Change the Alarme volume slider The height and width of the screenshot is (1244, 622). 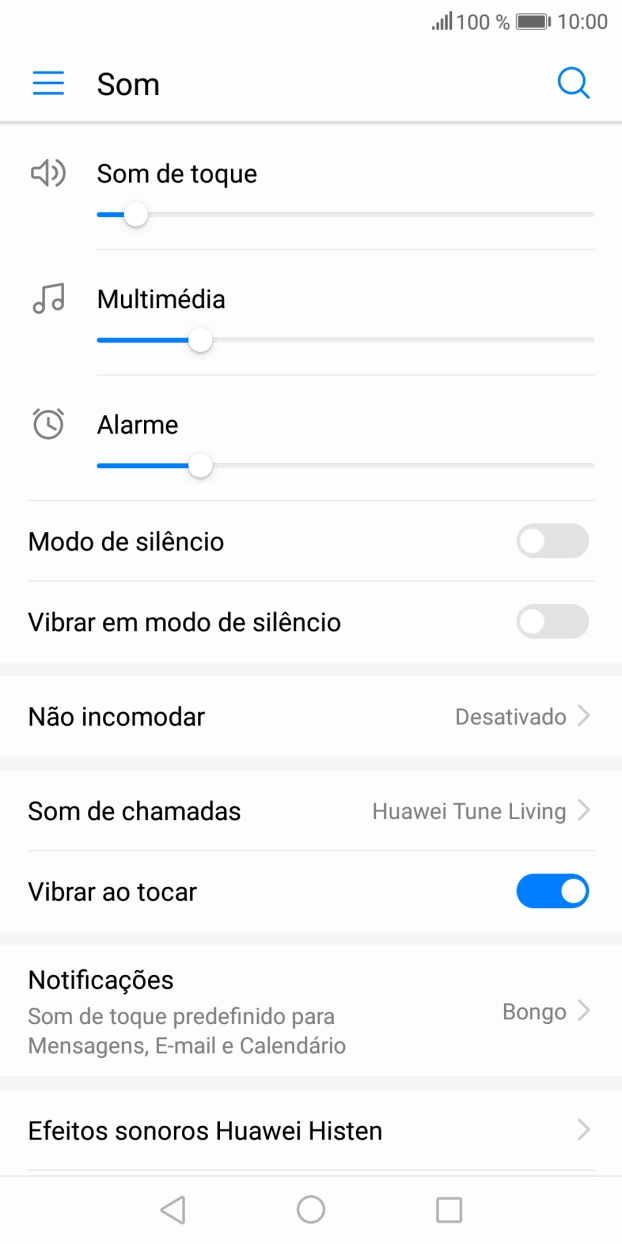pos(201,466)
